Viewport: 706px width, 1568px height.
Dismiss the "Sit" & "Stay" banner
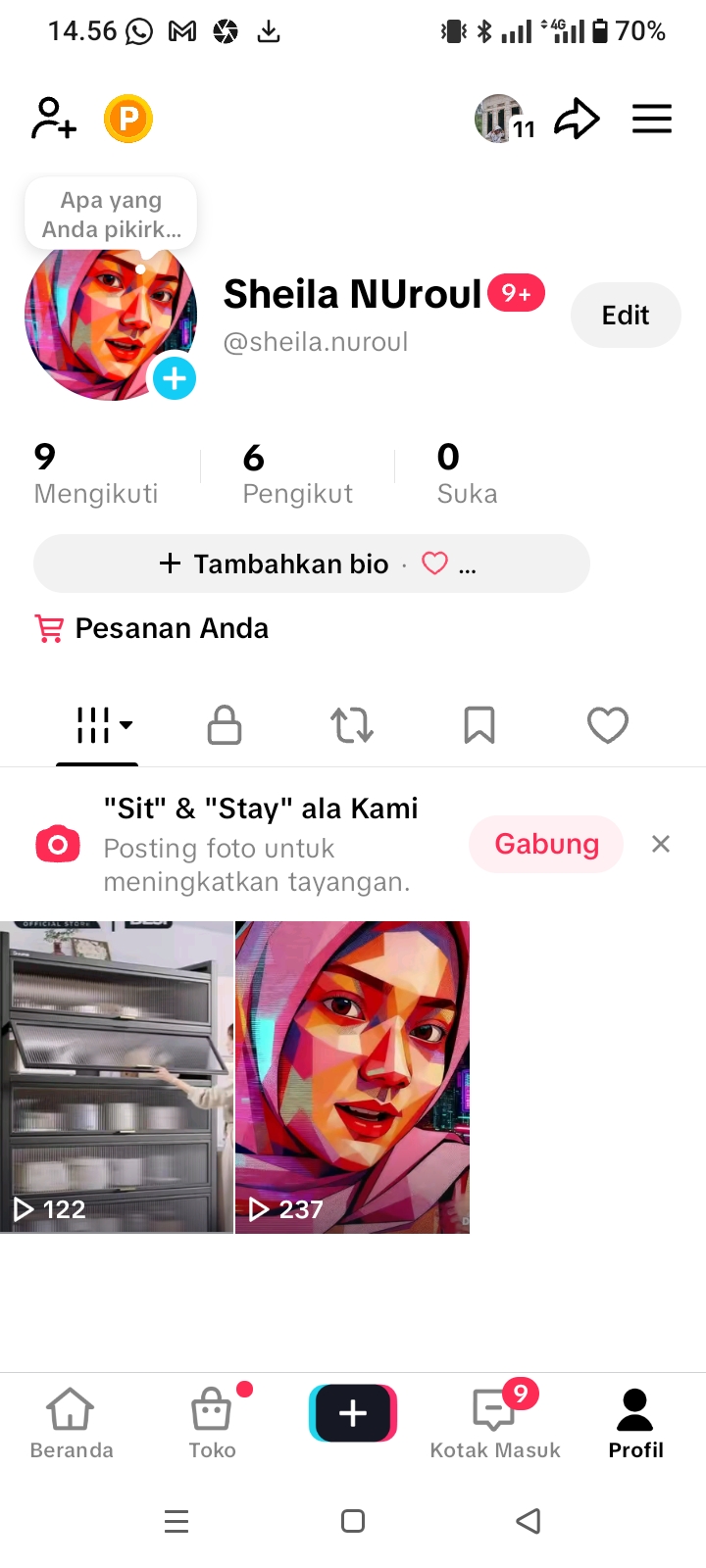tap(661, 844)
